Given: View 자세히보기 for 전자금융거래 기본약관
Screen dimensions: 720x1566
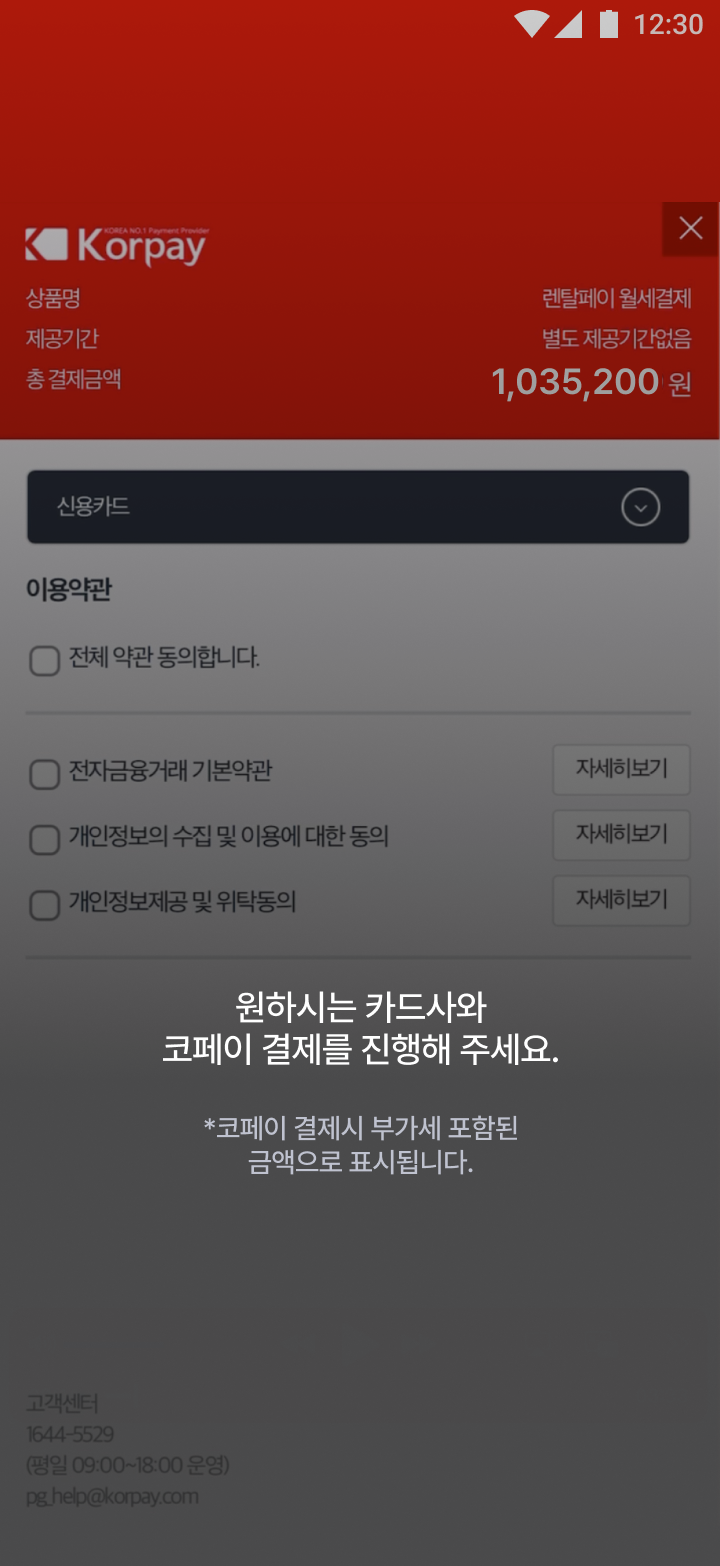Looking at the screenshot, I should click(621, 770).
